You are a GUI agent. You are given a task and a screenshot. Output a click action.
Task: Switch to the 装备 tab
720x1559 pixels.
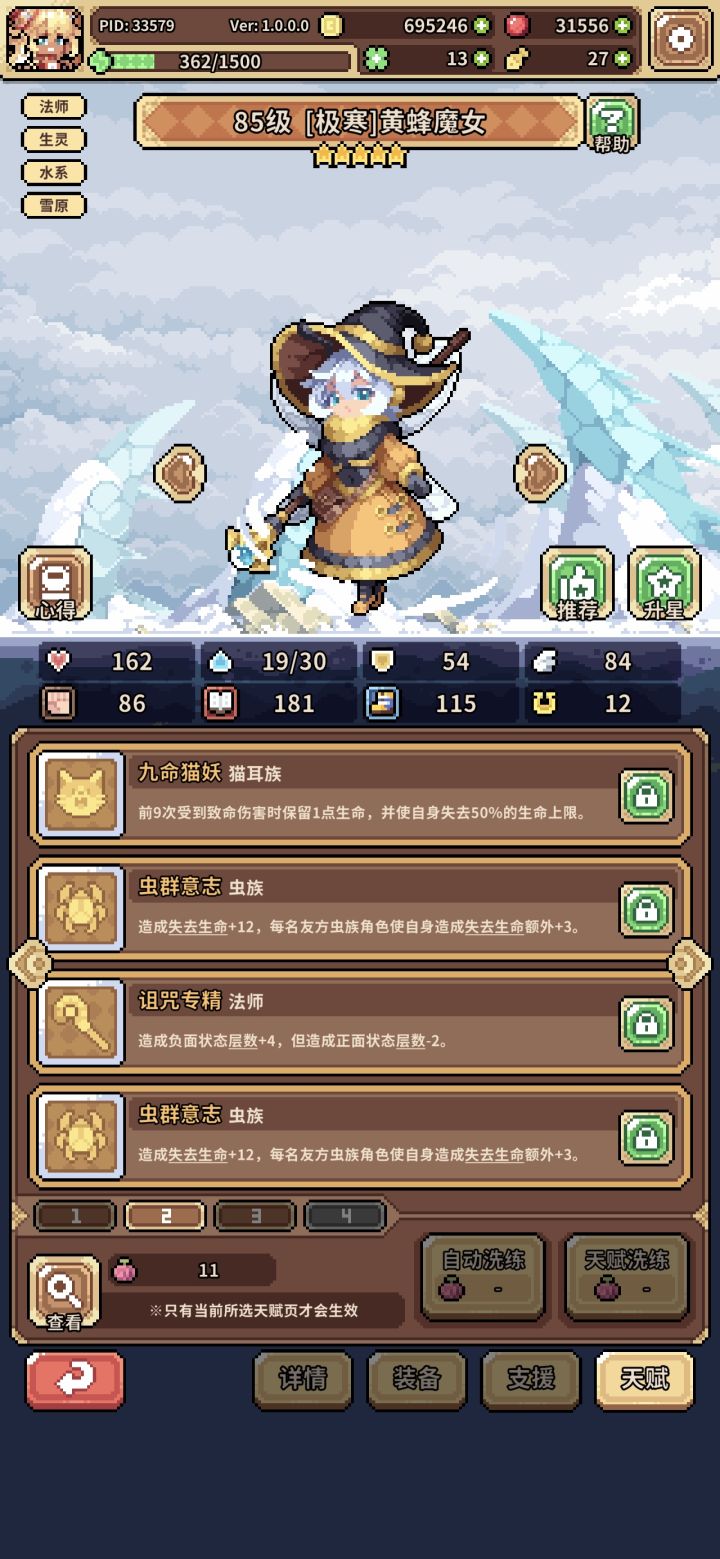tap(416, 1380)
